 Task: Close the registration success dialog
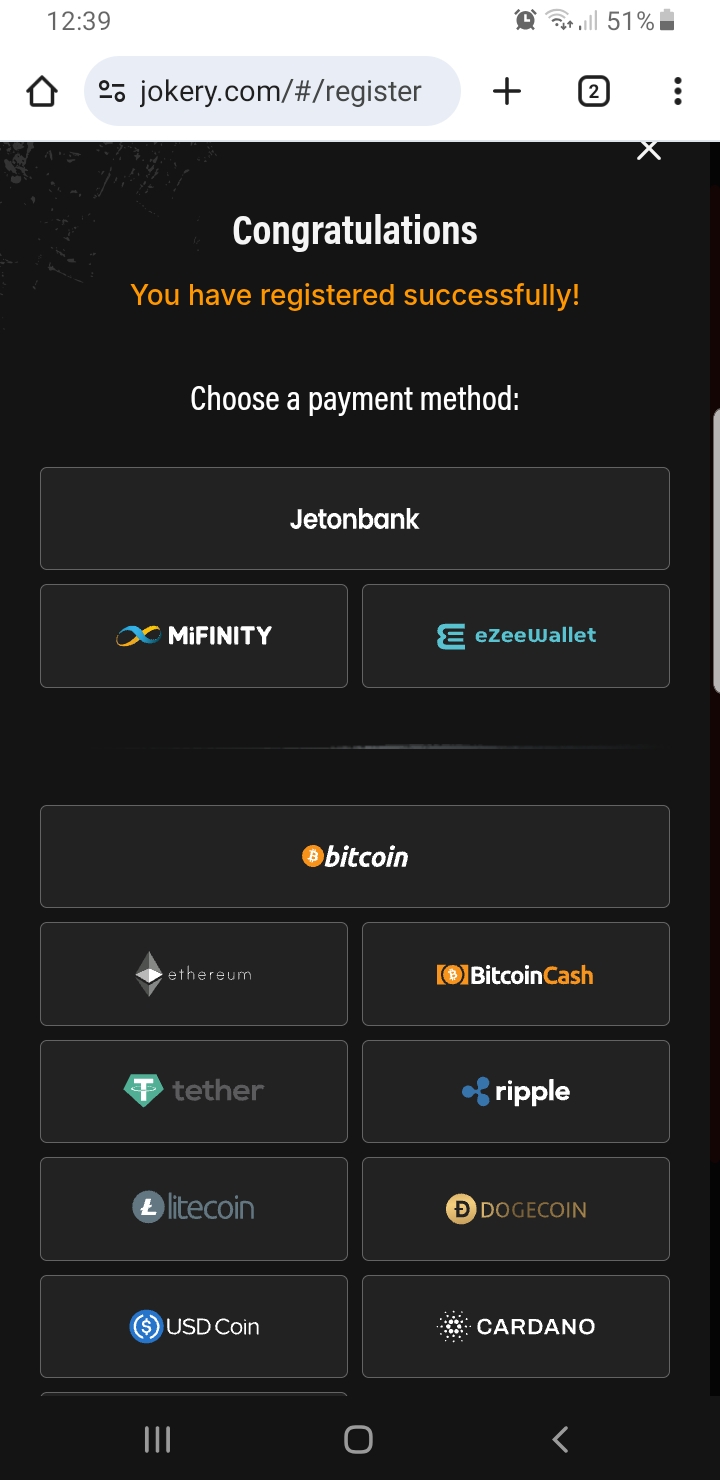click(x=649, y=150)
